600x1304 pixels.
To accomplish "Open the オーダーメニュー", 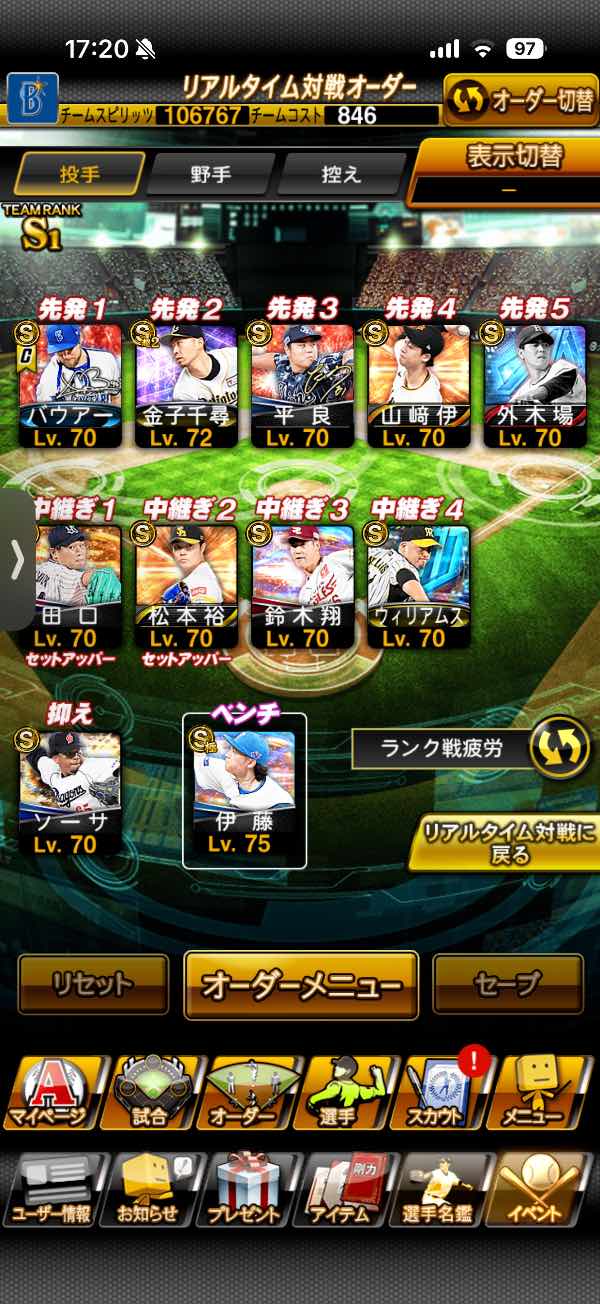I will click(301, 985).
